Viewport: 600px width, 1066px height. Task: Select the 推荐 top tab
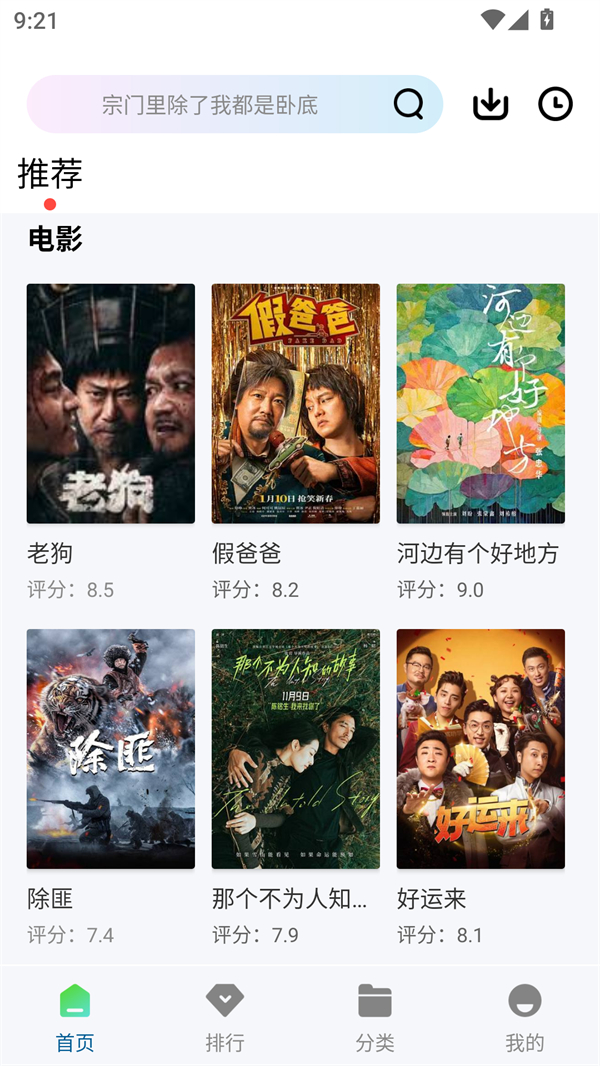click(50, 174)
